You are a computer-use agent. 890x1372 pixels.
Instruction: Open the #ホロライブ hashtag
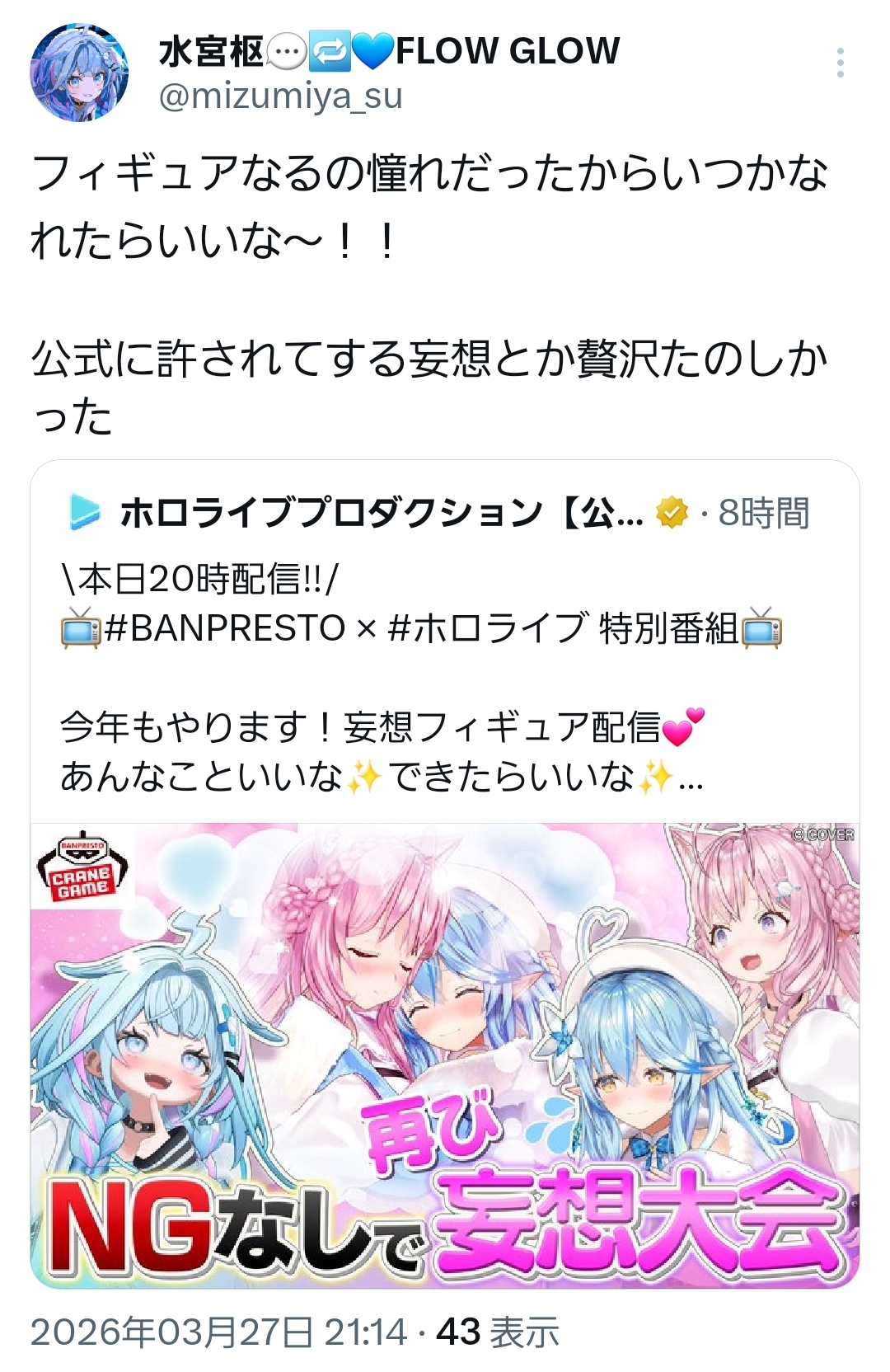tap(488, 629)
